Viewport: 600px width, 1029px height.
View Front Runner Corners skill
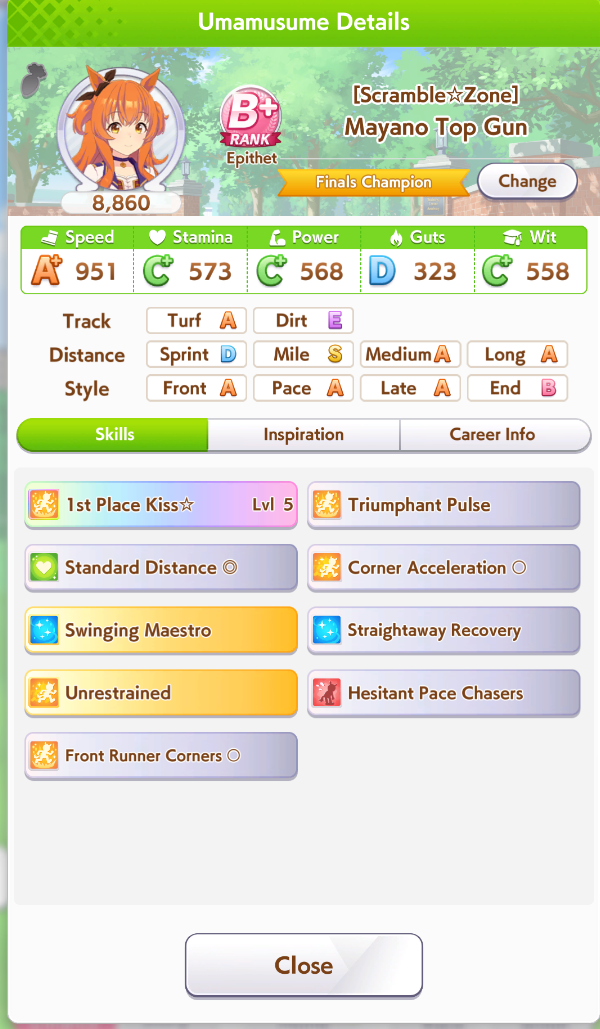click(161, 755)
